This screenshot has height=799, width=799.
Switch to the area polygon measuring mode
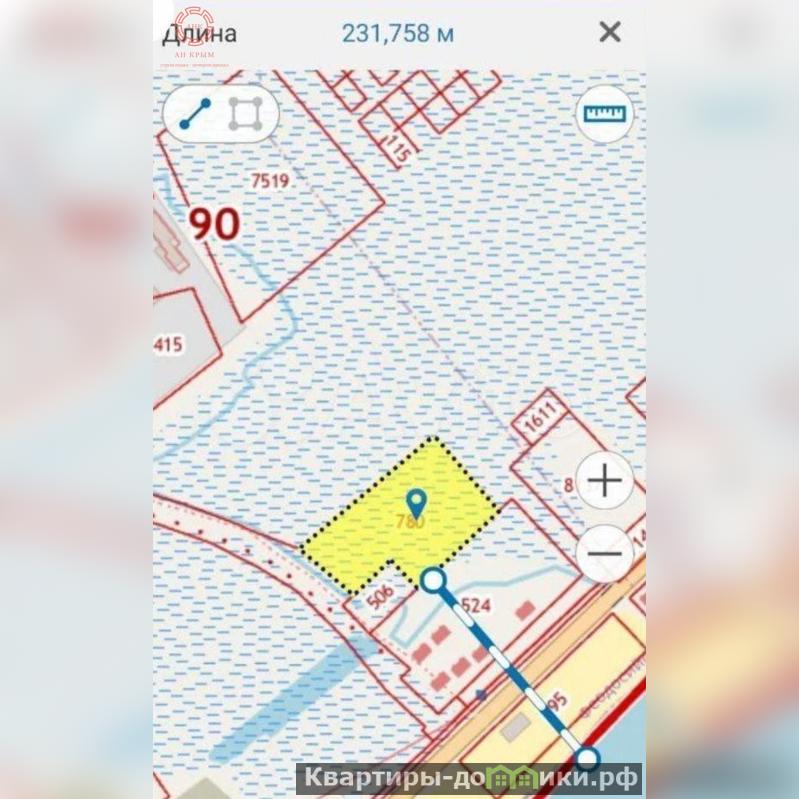click(x=245, y=114)
